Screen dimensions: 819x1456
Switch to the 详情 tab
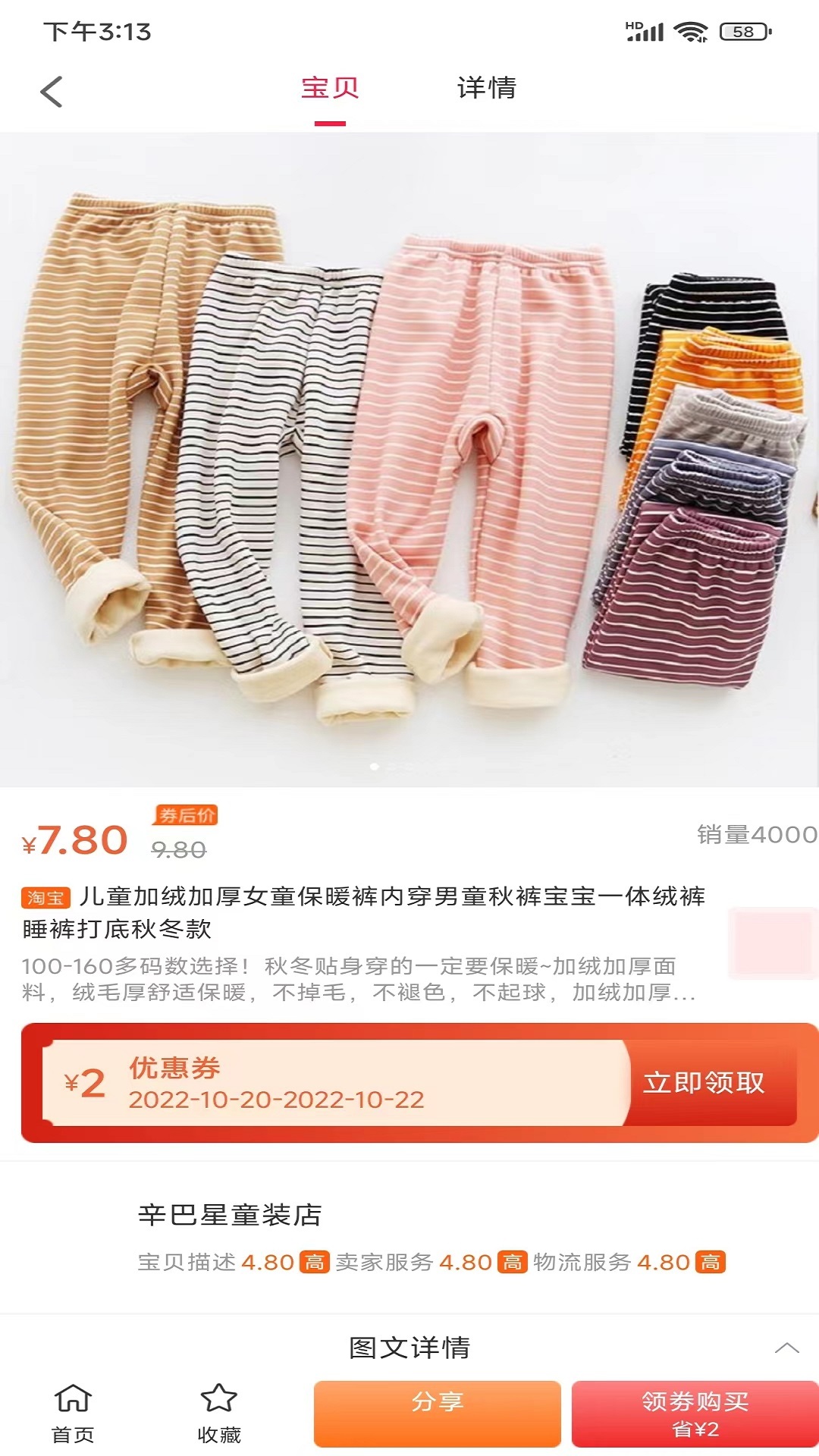tap(486, 89)
